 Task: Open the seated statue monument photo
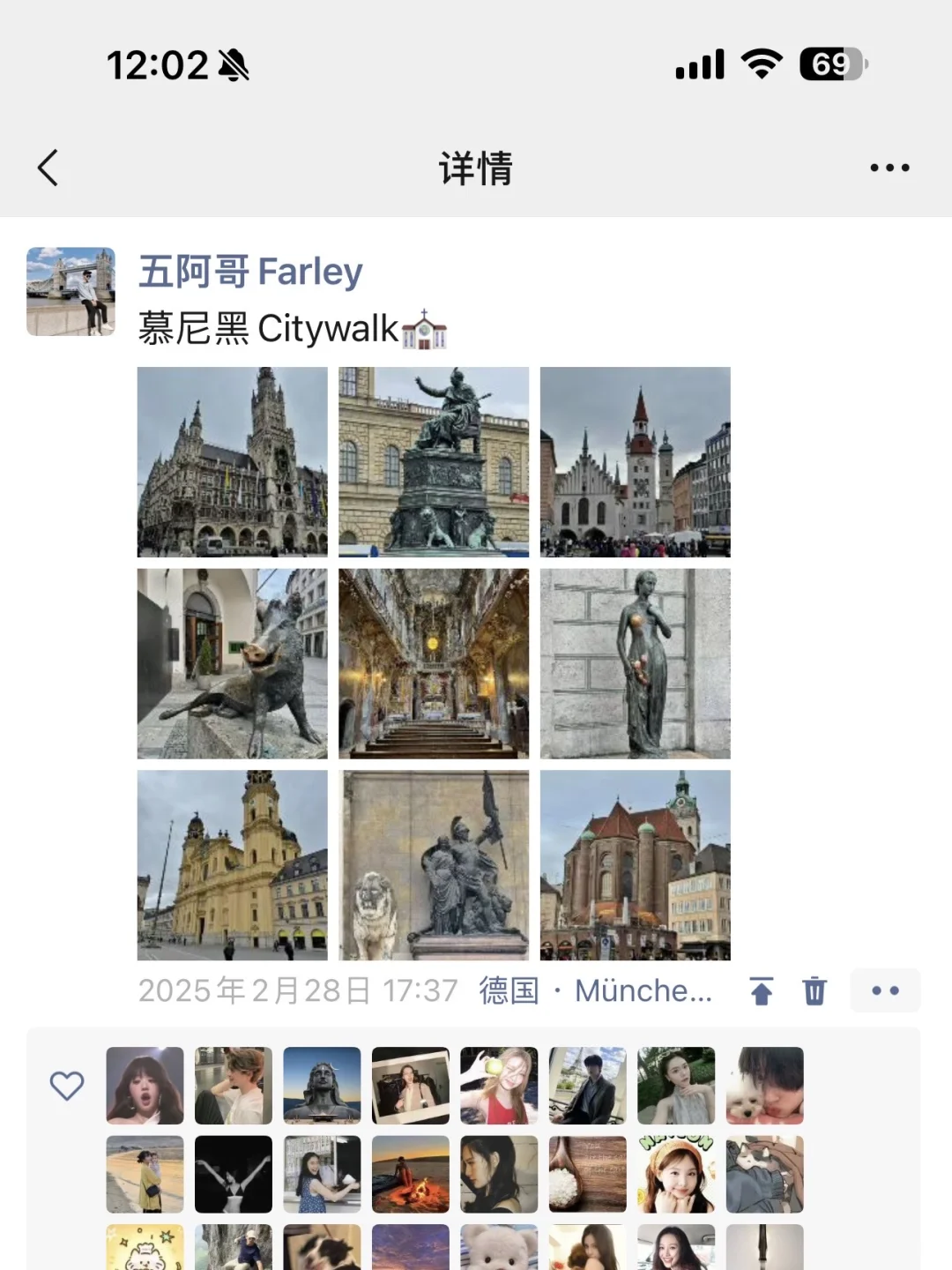[434, 462]
